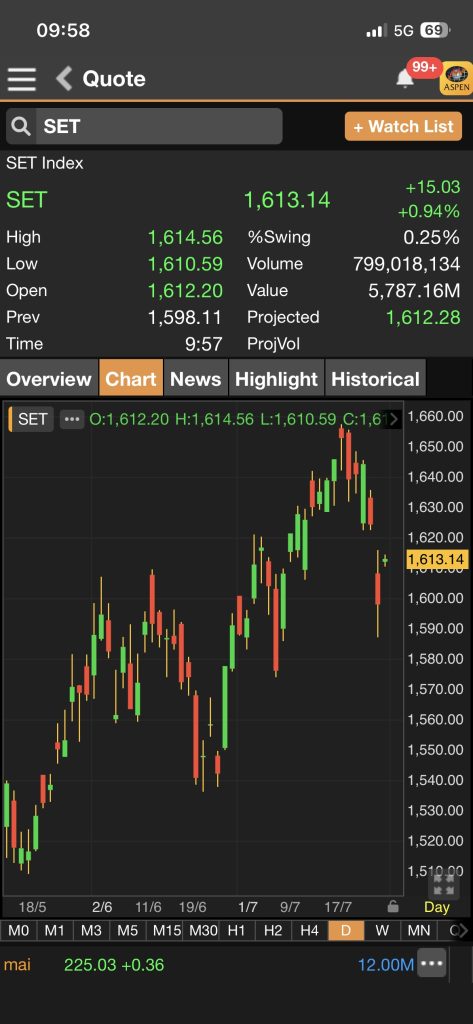Open the Highlight tab
Viewport: 473px width, 1024px height.
click(276, 379)
